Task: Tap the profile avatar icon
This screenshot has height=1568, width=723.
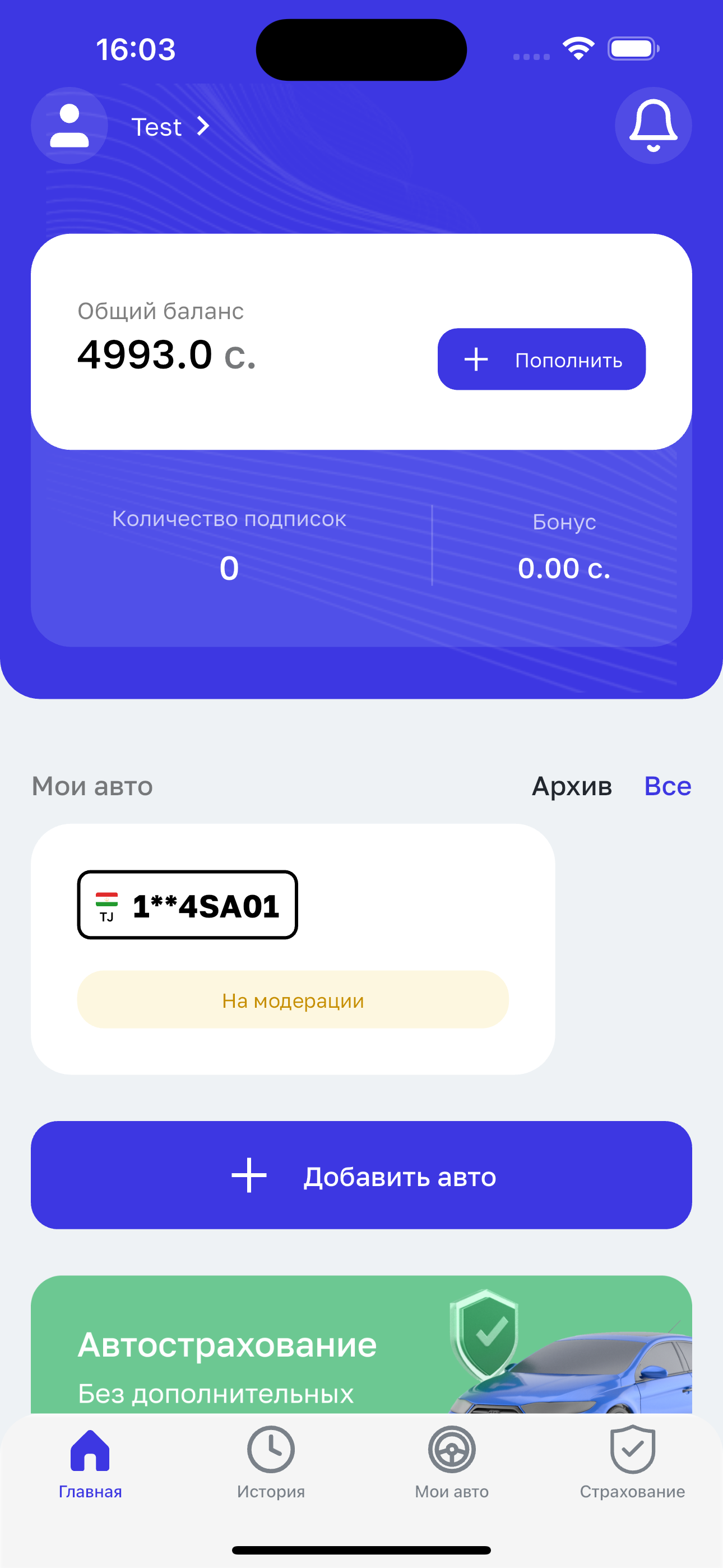Action: [x=69, y=125]
